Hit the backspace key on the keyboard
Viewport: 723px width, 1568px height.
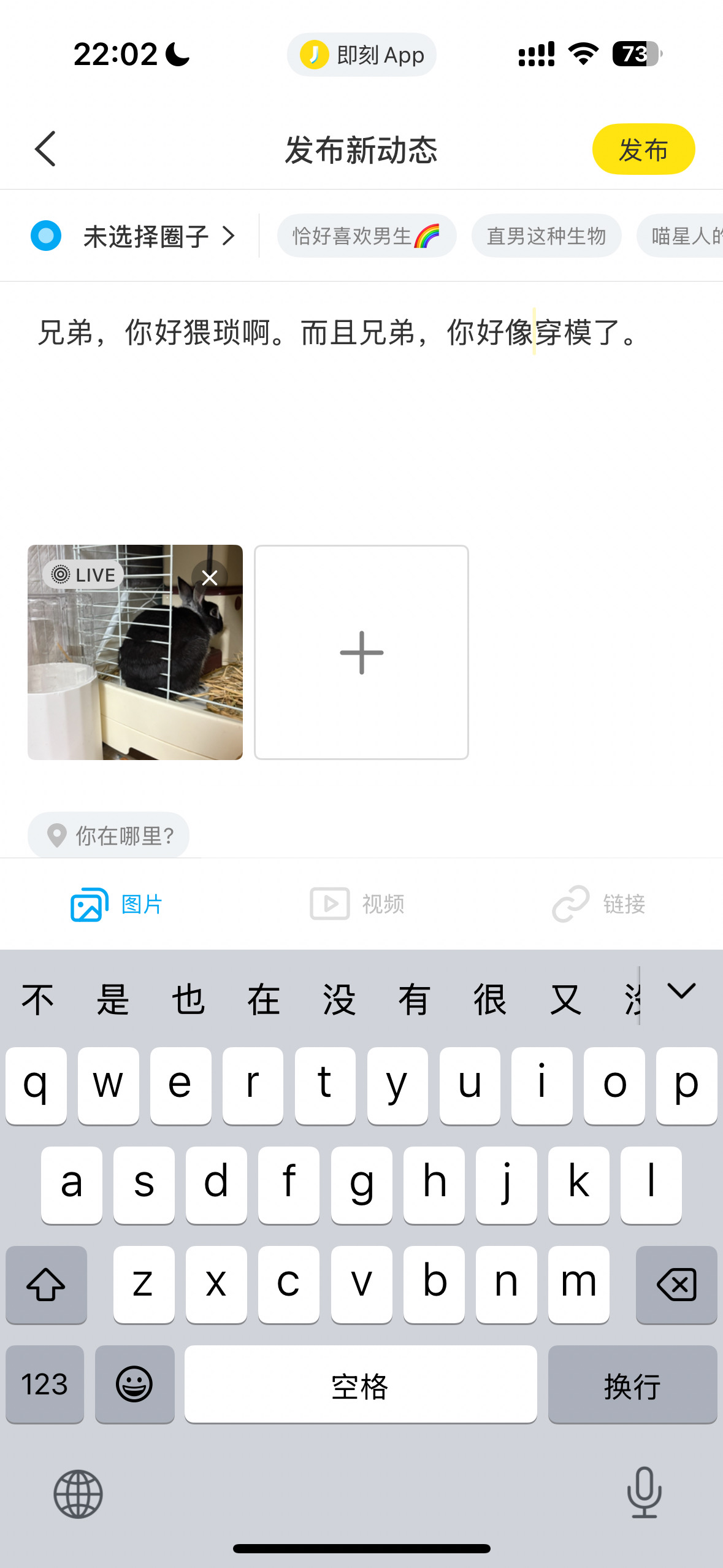[x=676, y=1285]
